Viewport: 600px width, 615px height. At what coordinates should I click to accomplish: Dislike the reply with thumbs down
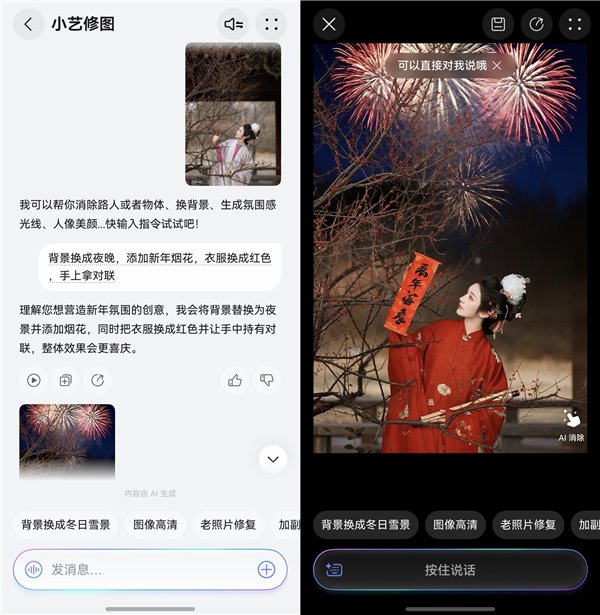coord(267,380)
